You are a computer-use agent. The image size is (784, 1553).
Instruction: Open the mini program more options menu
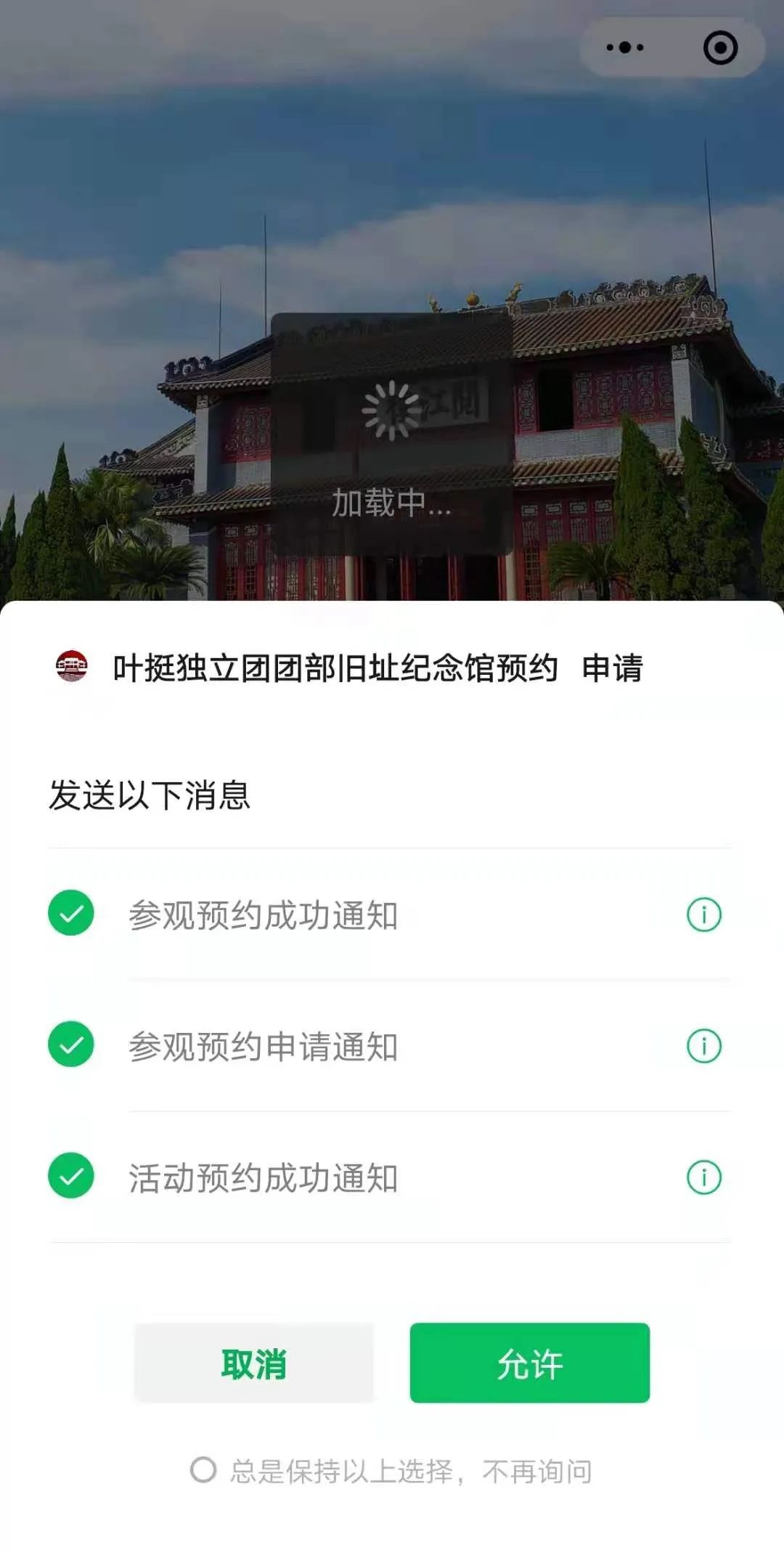pos(625,48)
